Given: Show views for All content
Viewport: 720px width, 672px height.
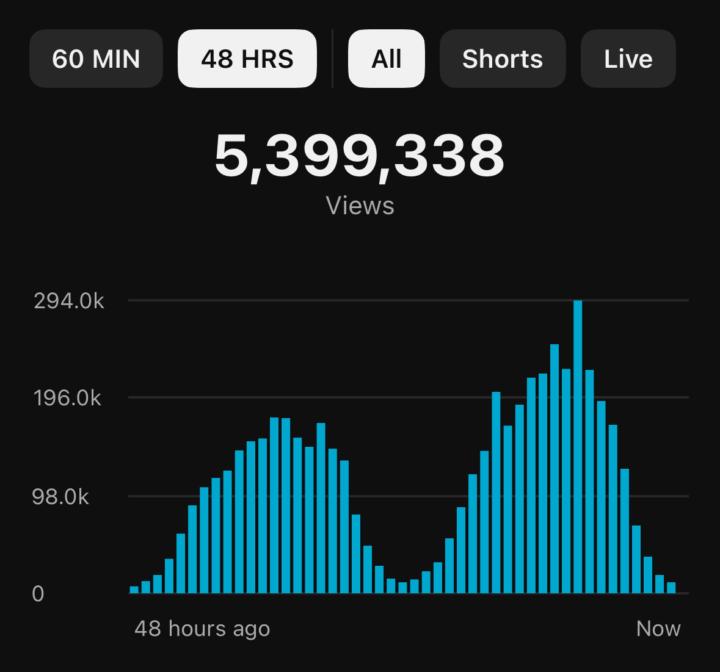Looking at the screenshot, I should 386,58.
